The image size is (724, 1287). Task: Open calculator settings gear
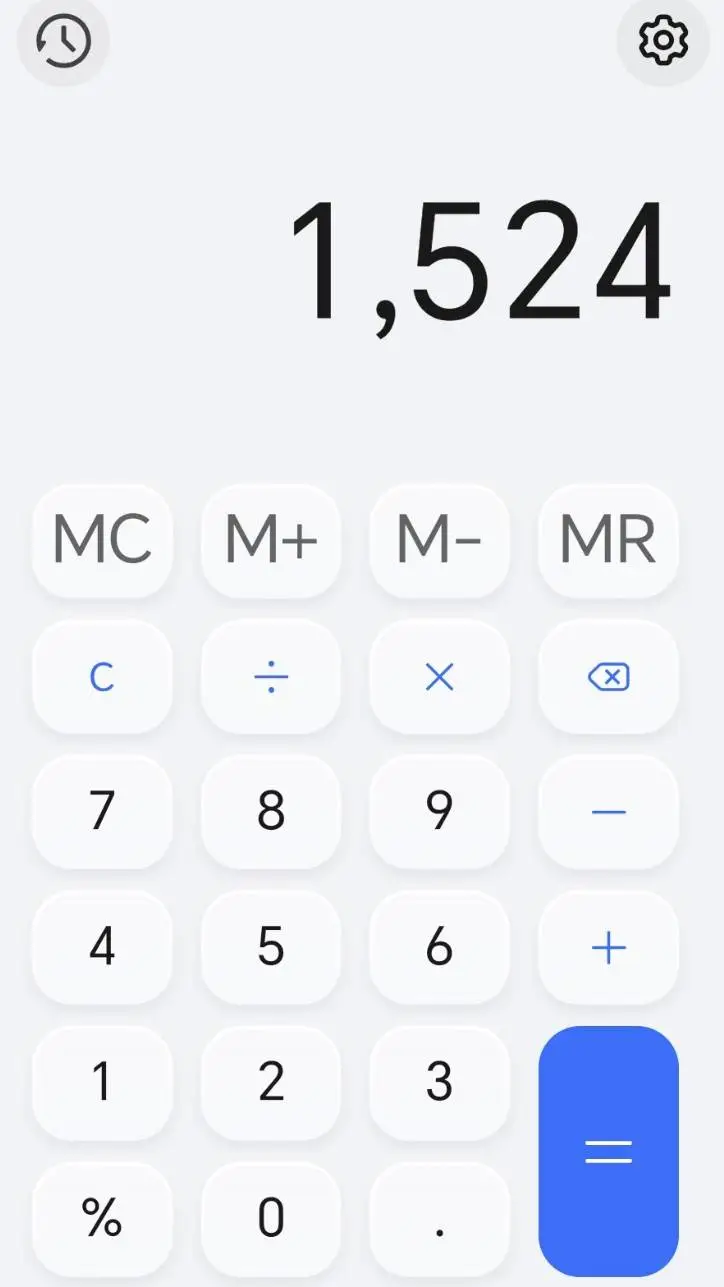tap(663, 42)
